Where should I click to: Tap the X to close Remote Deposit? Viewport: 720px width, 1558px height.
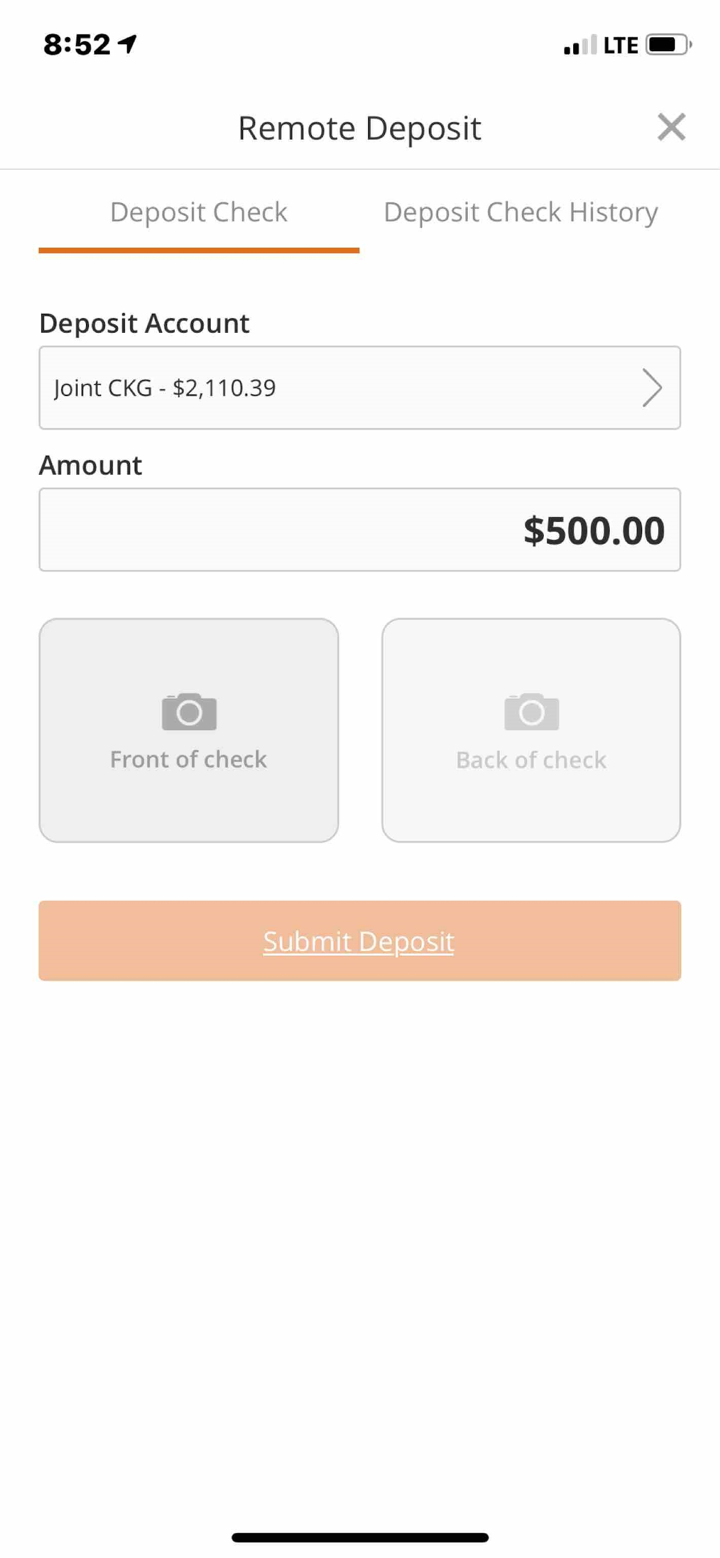671,126
